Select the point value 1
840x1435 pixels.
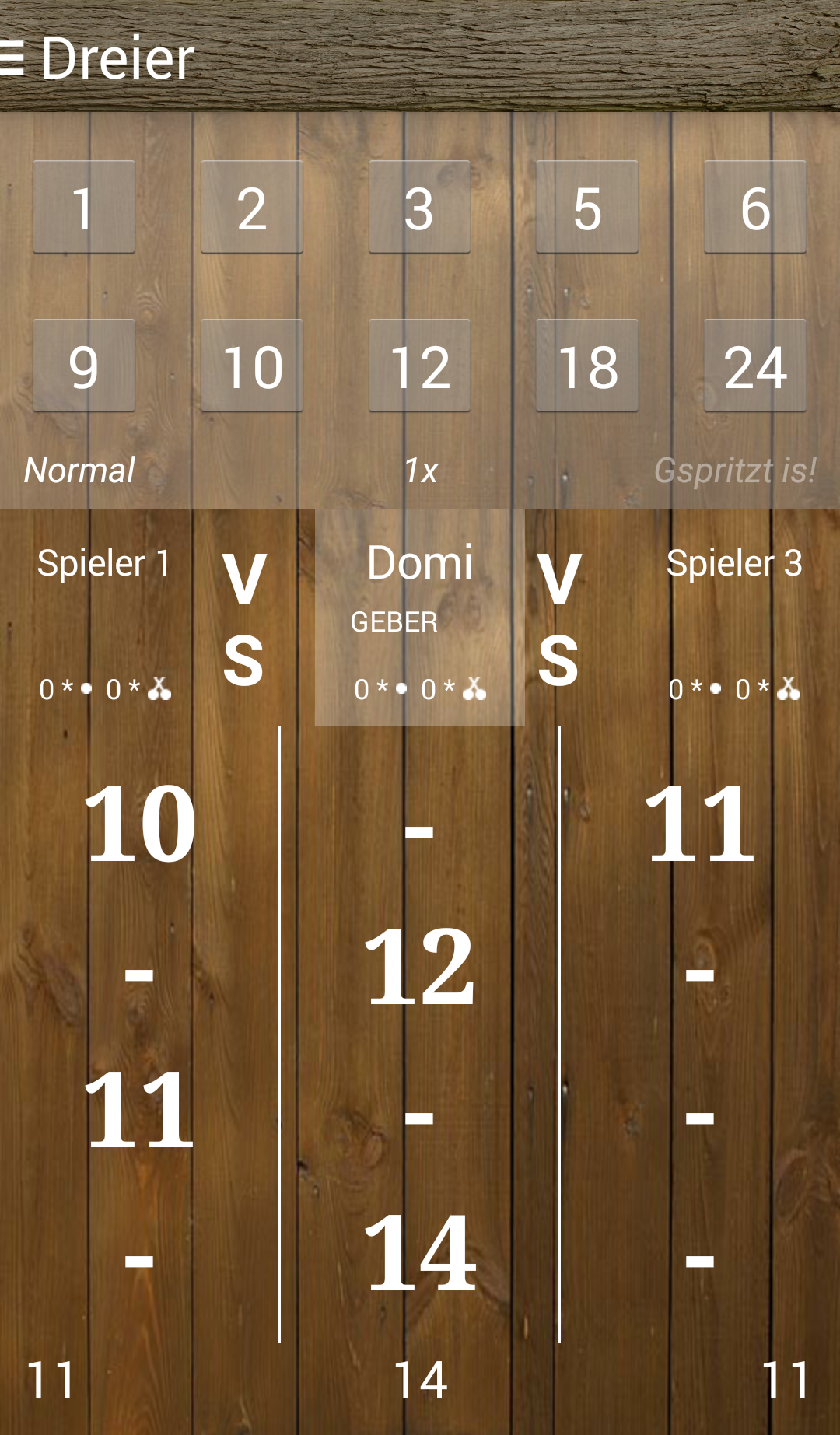click(84, 207)
